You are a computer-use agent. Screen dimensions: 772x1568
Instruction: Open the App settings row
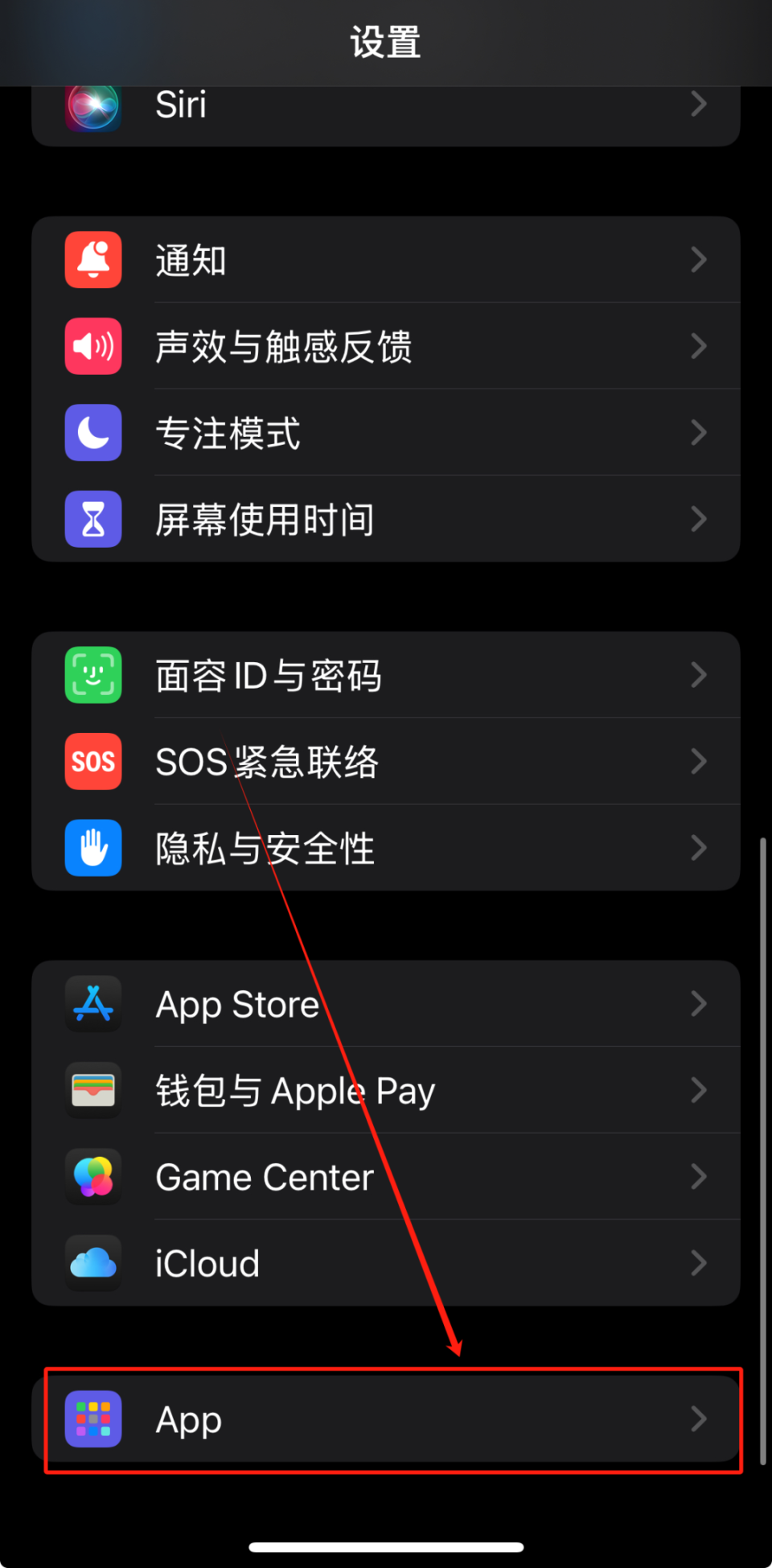386,1419
